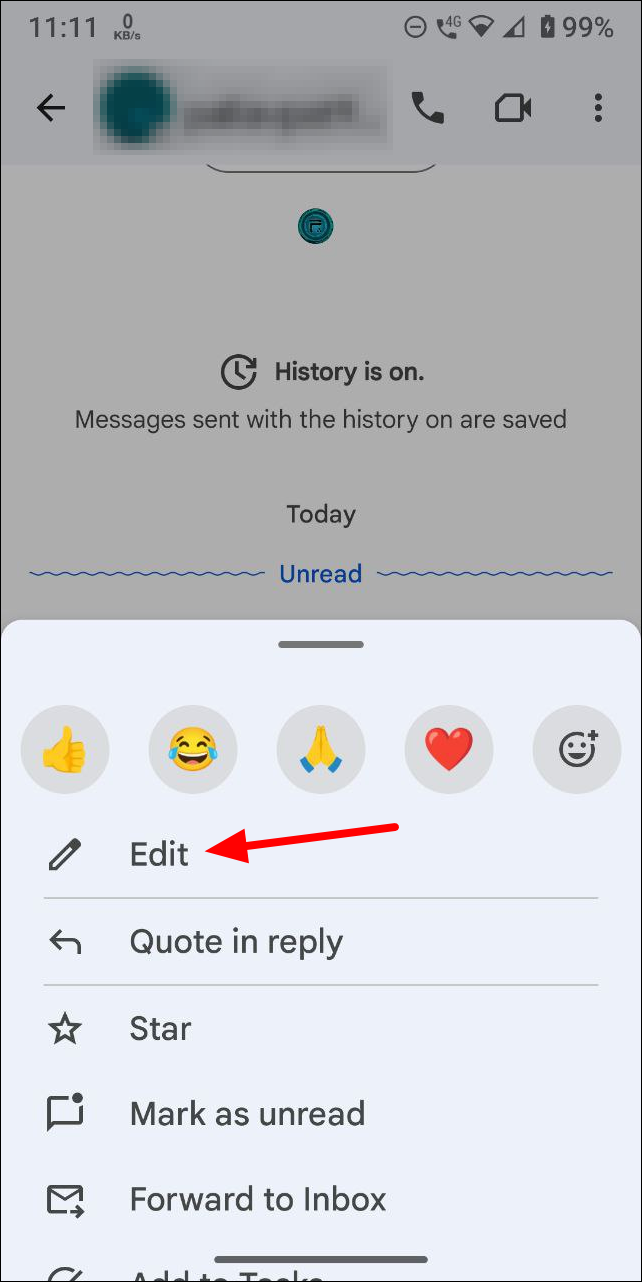Screen dimensions: 642x1282
Task: Select Edit to modify the message
Action: point(160,854)
